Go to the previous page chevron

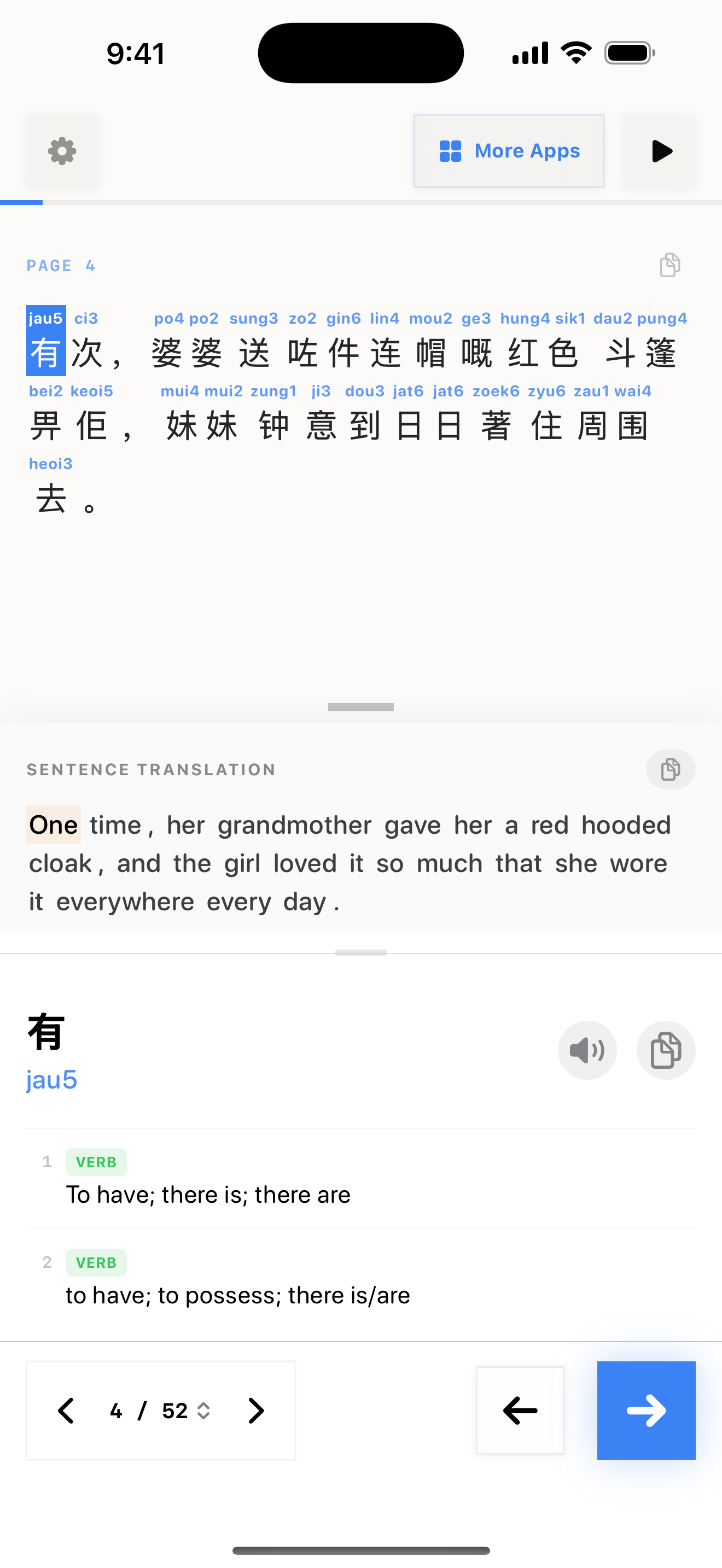66,1411
